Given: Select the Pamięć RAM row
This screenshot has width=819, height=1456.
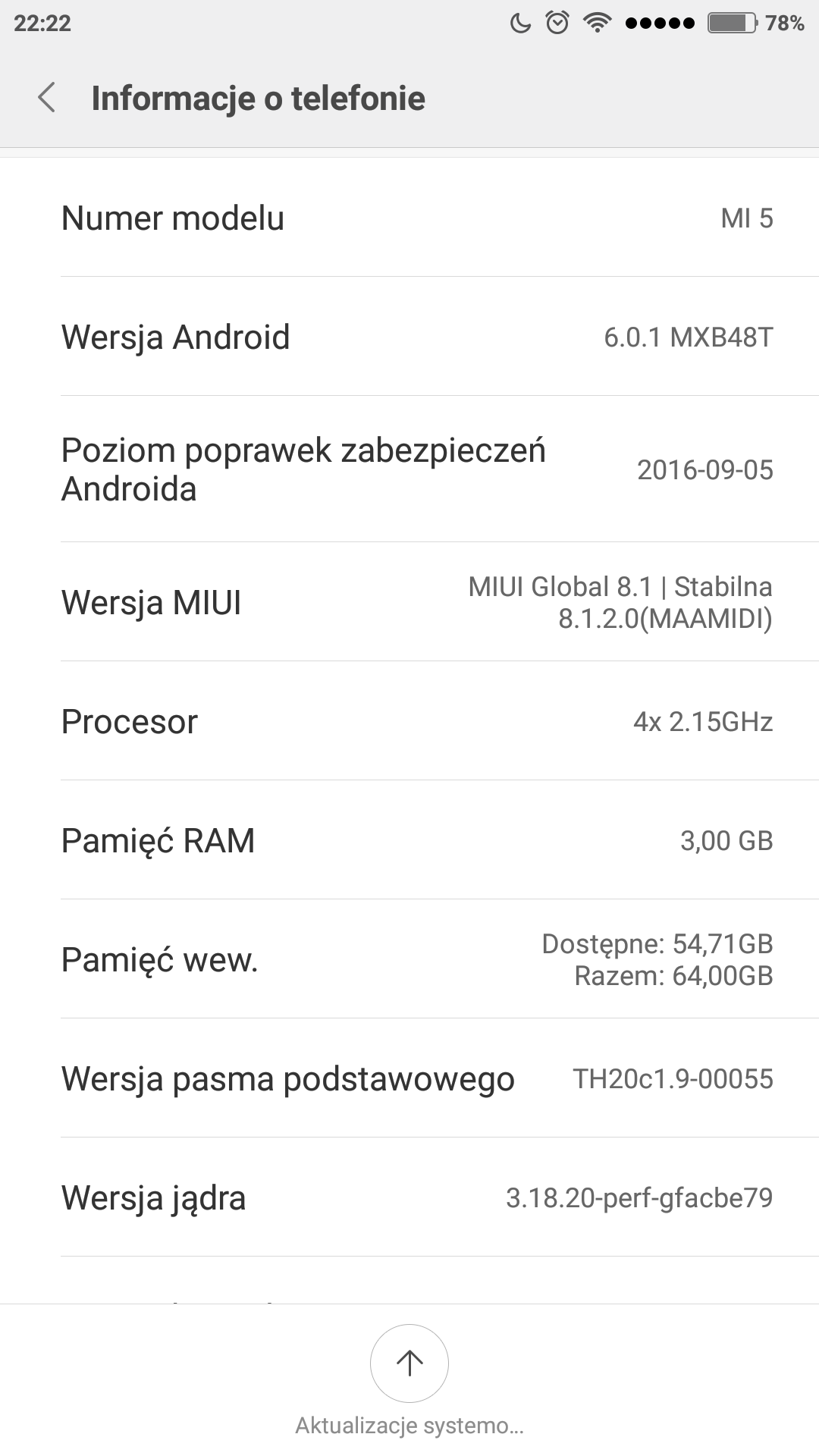Looking at the screenshot, I should click(x=409, y=840).
